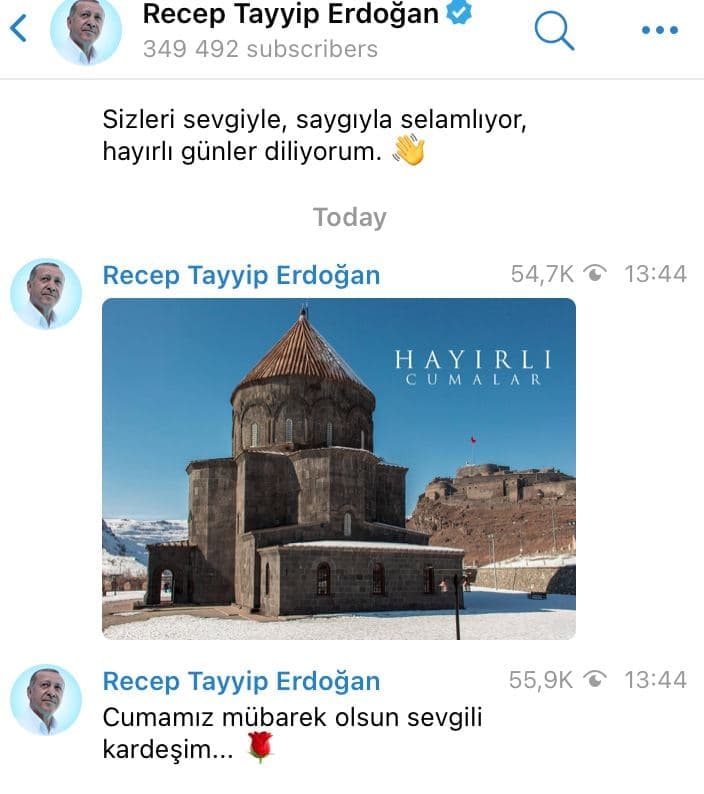The height and width of the screenshot is (794, 704).
Task: Open the three-dot more options menu
Action: click(659, 30)
